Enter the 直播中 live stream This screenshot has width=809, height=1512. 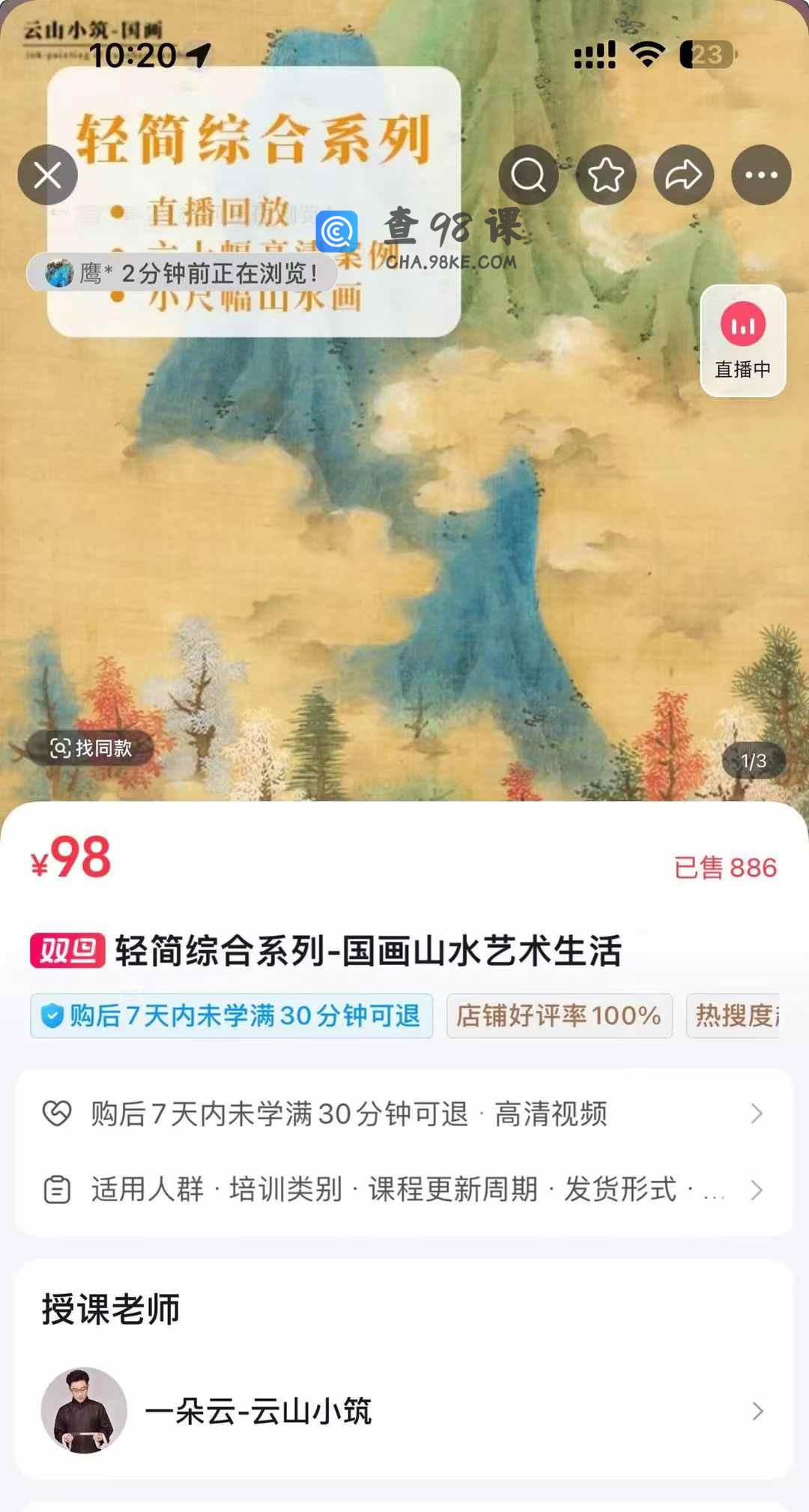point(743,341)
